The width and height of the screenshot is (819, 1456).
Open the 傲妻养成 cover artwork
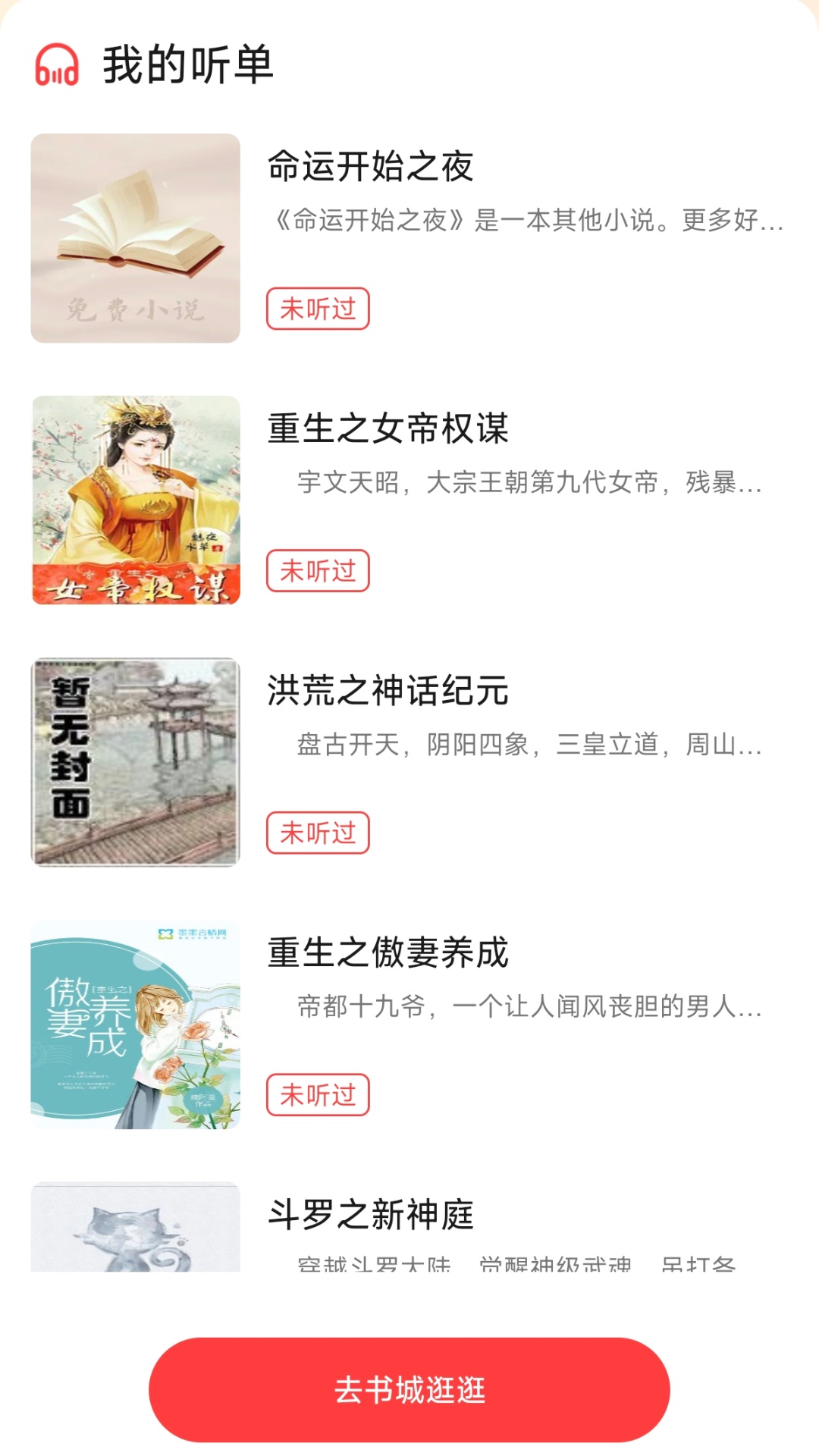point(135,1022)
